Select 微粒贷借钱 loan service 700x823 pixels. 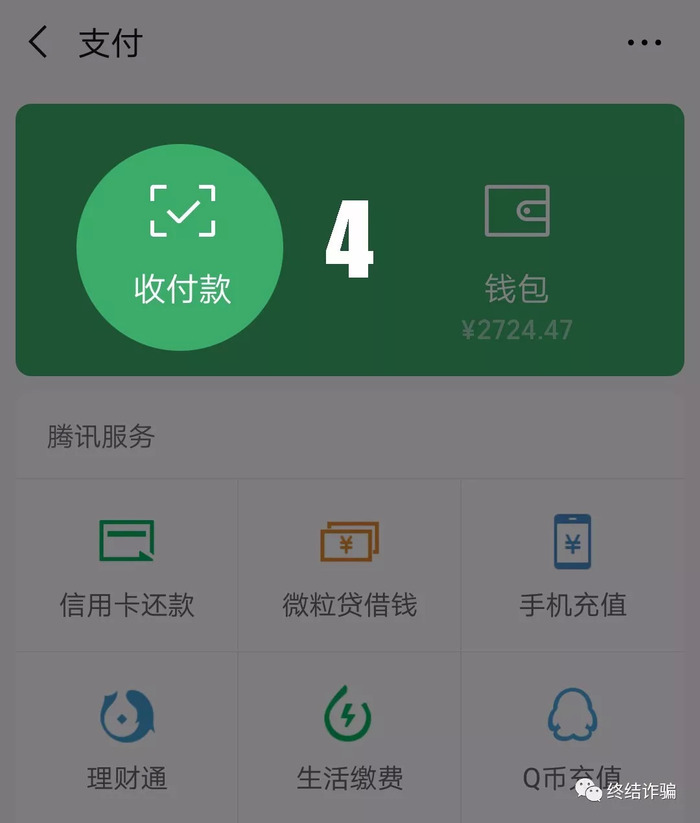pyautogui.click(x=349, y=565)
